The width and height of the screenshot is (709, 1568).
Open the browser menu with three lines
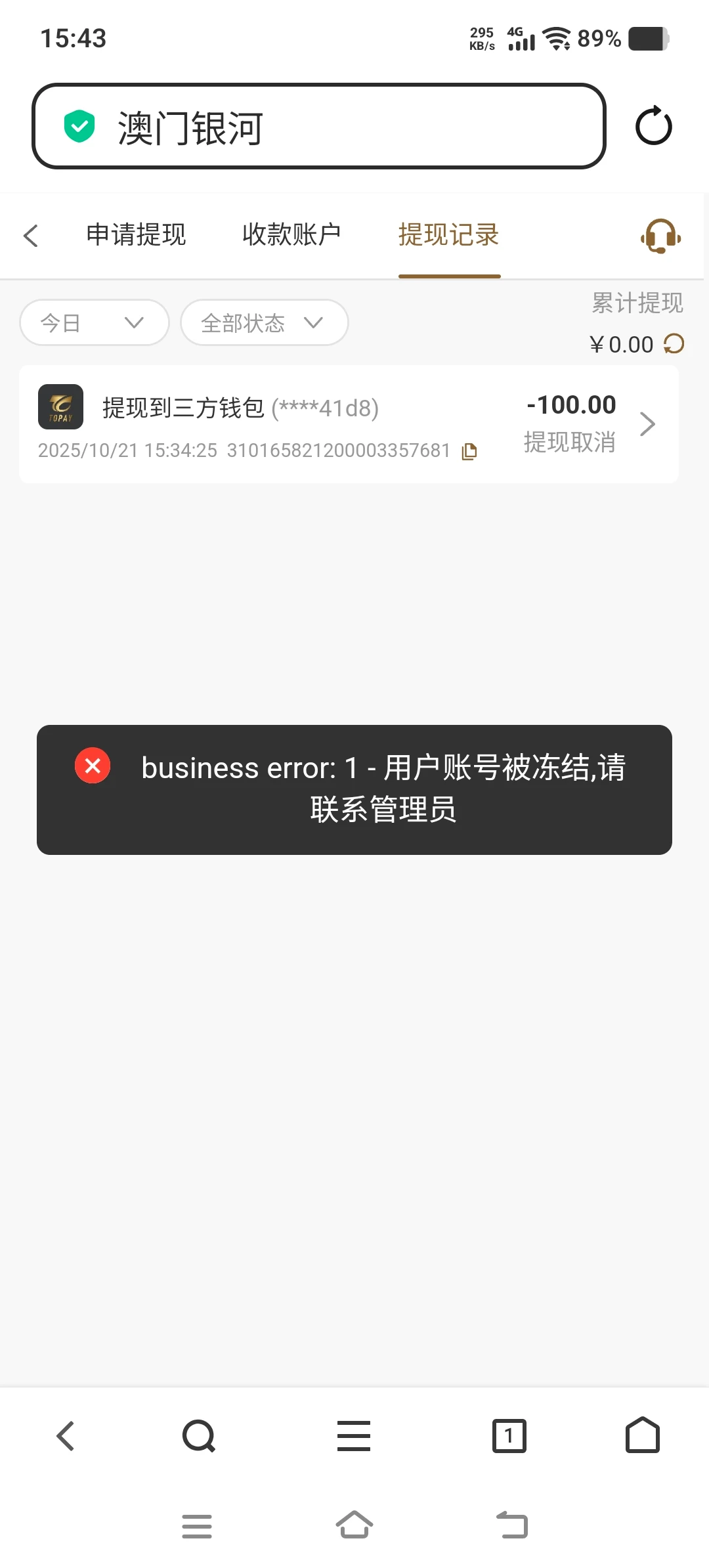pyautogui.click(x=353, y=1435)
